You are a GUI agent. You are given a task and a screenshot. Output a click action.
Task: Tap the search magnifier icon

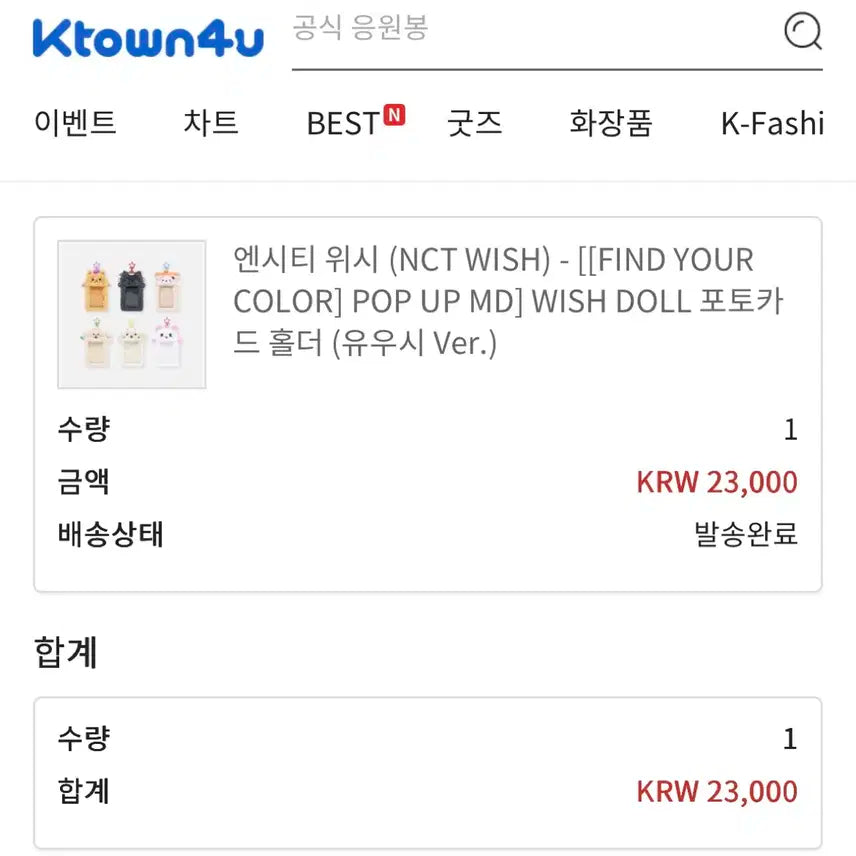802,31
